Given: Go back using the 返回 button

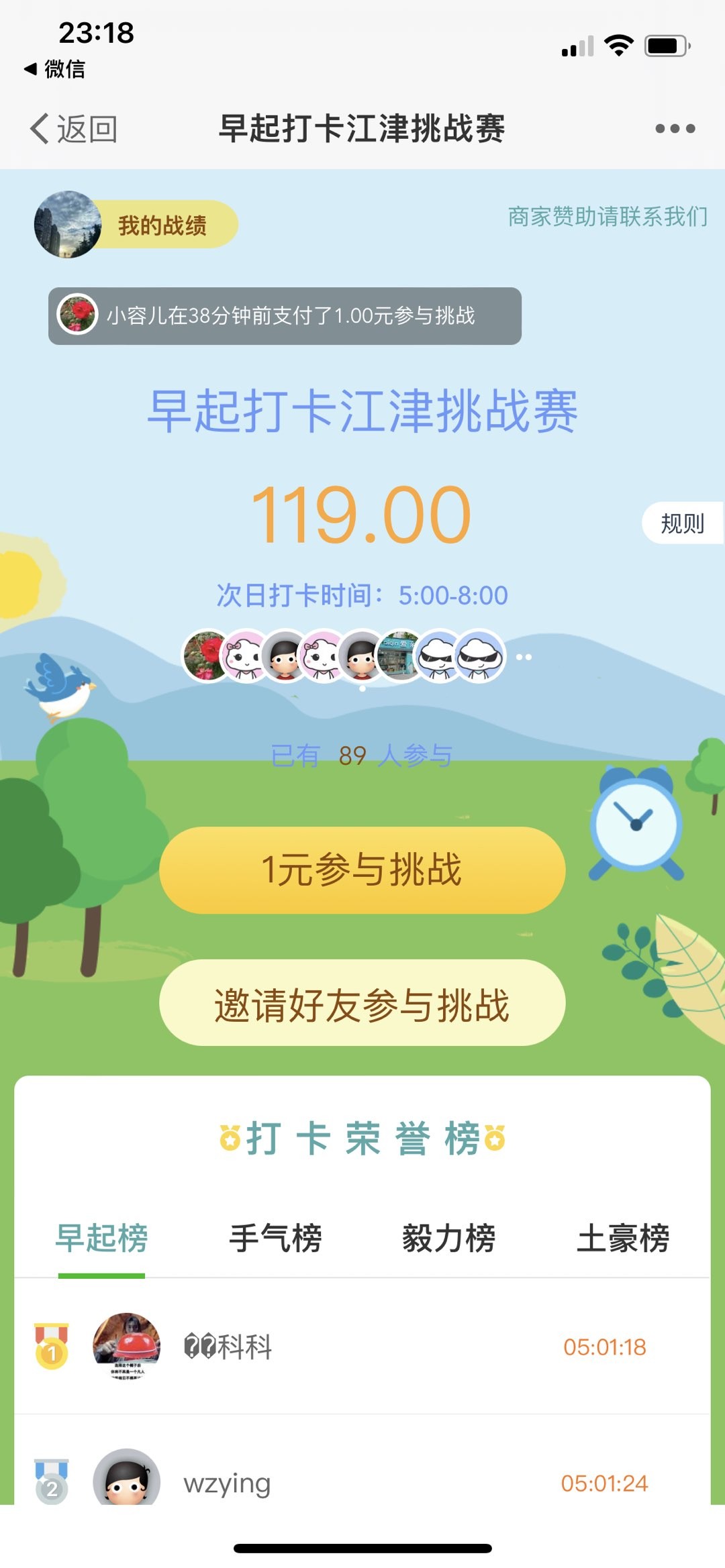Looking at the screenshot, I should [74, 128].
